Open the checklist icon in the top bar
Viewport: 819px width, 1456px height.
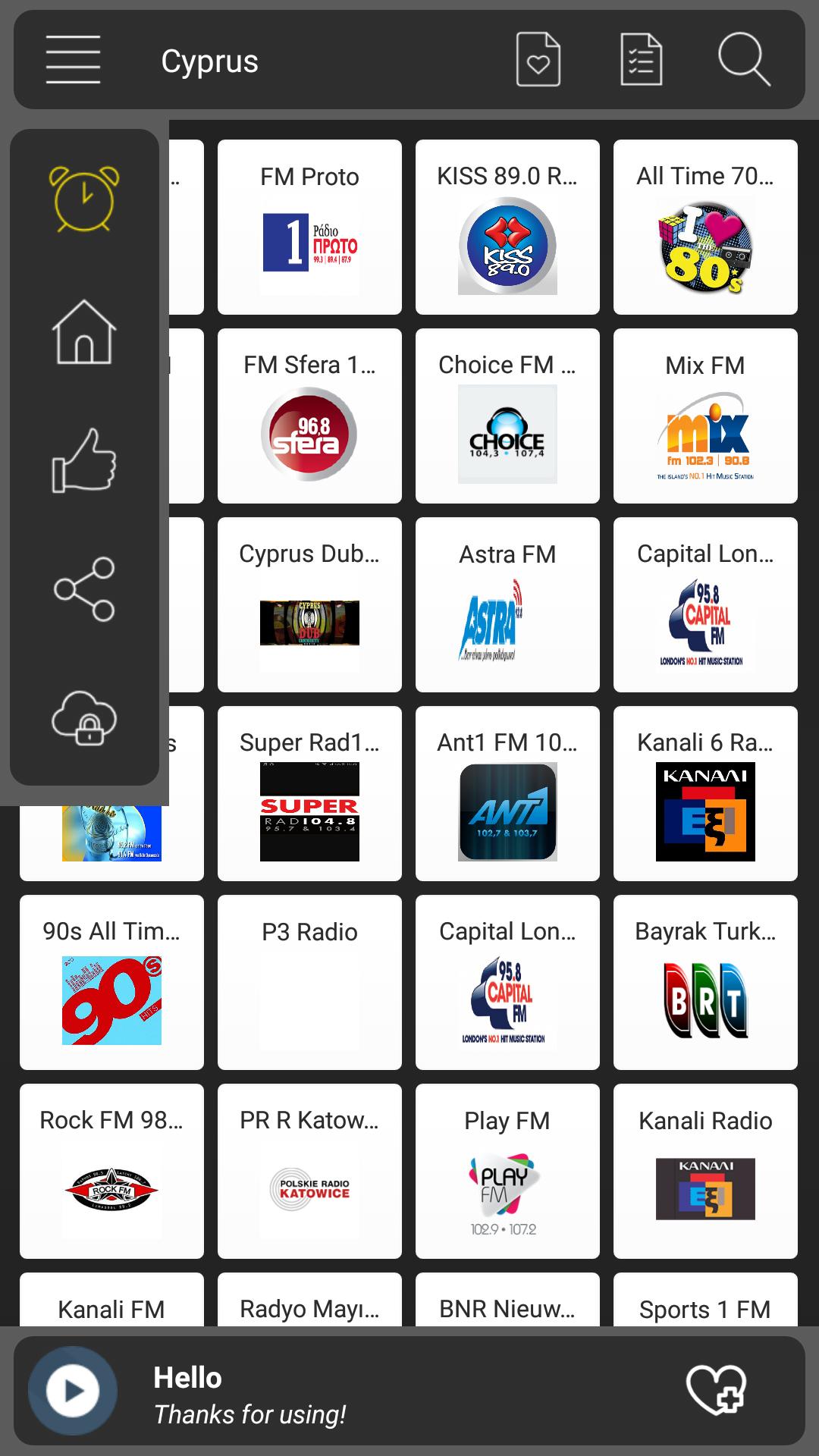tap(641, 60)
